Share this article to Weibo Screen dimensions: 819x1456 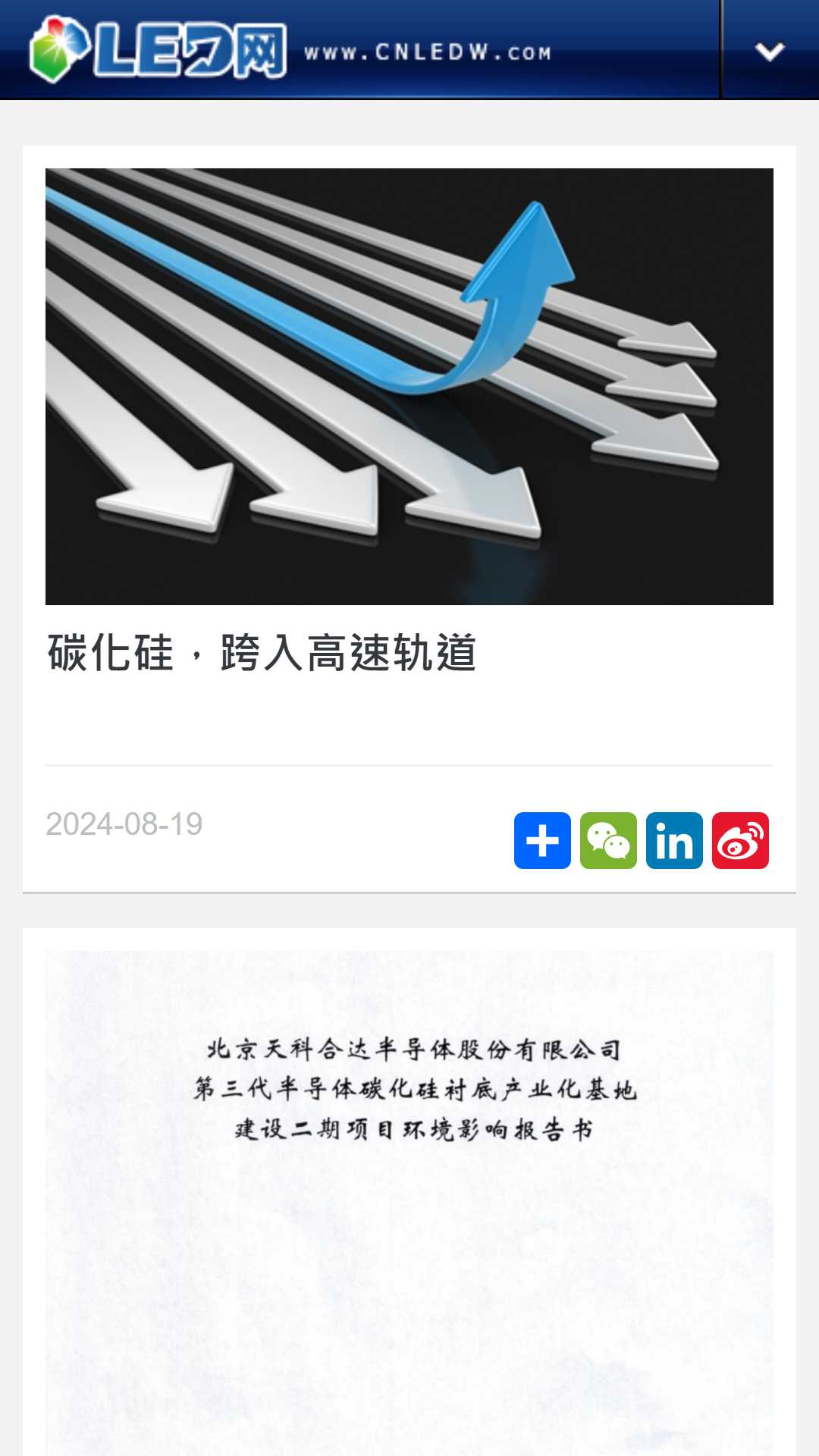[740, 841]
